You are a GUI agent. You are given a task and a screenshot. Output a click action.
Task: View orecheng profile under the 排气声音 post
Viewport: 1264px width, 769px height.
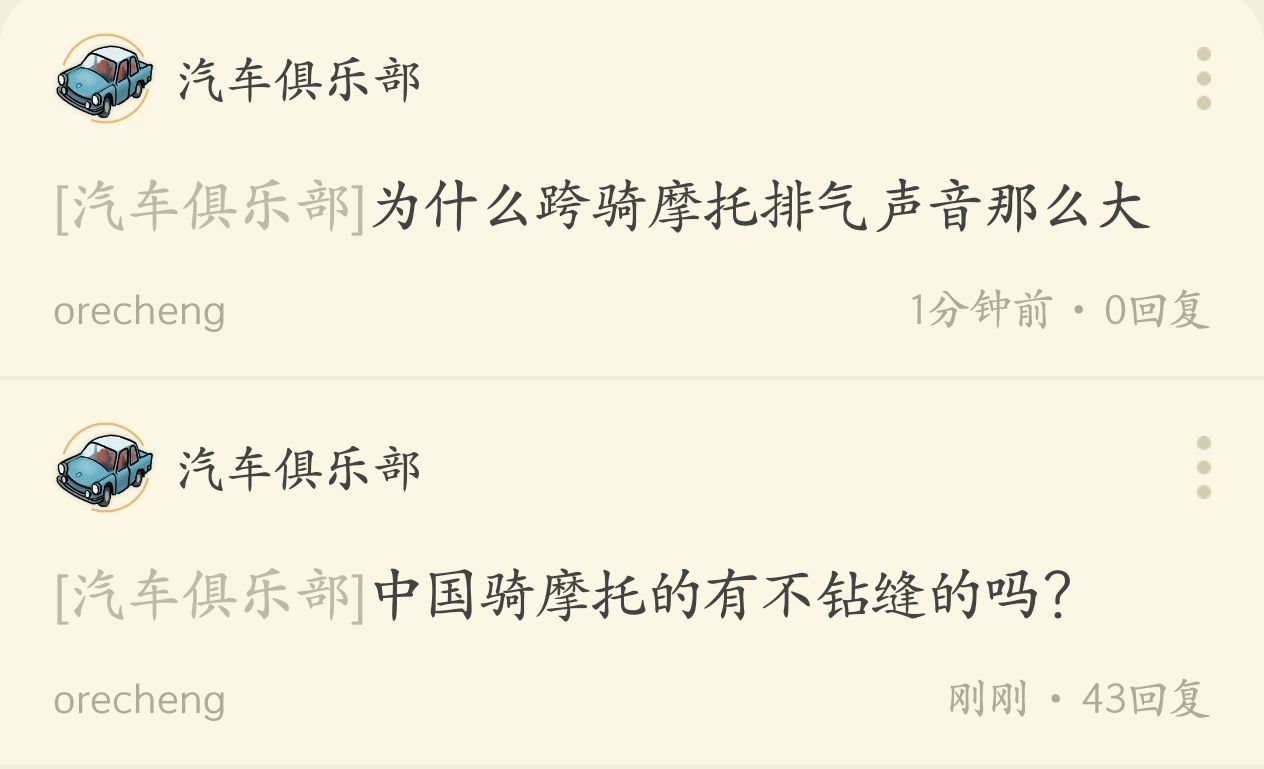(x=139, y=311)
